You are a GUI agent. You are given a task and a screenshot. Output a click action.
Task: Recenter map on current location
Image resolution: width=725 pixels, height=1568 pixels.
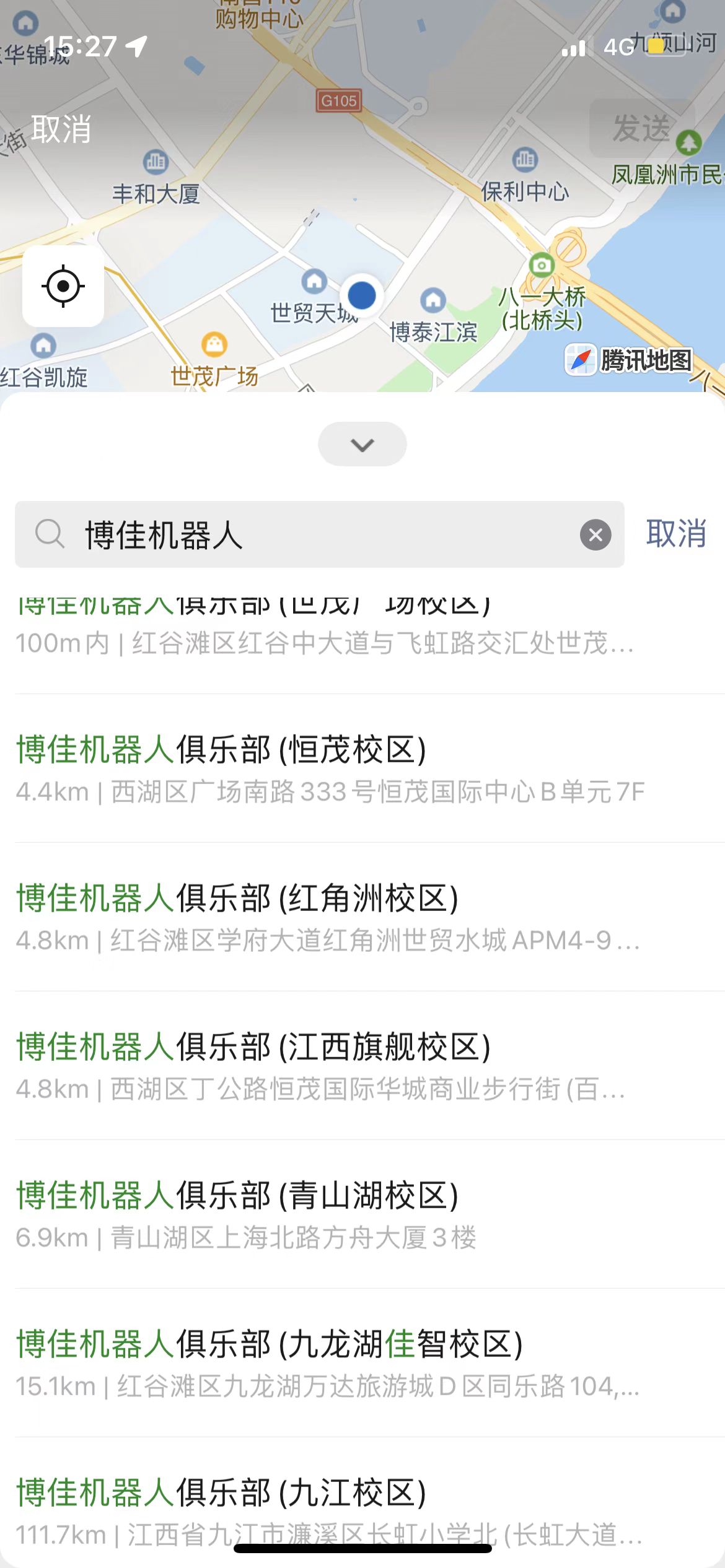63,286
